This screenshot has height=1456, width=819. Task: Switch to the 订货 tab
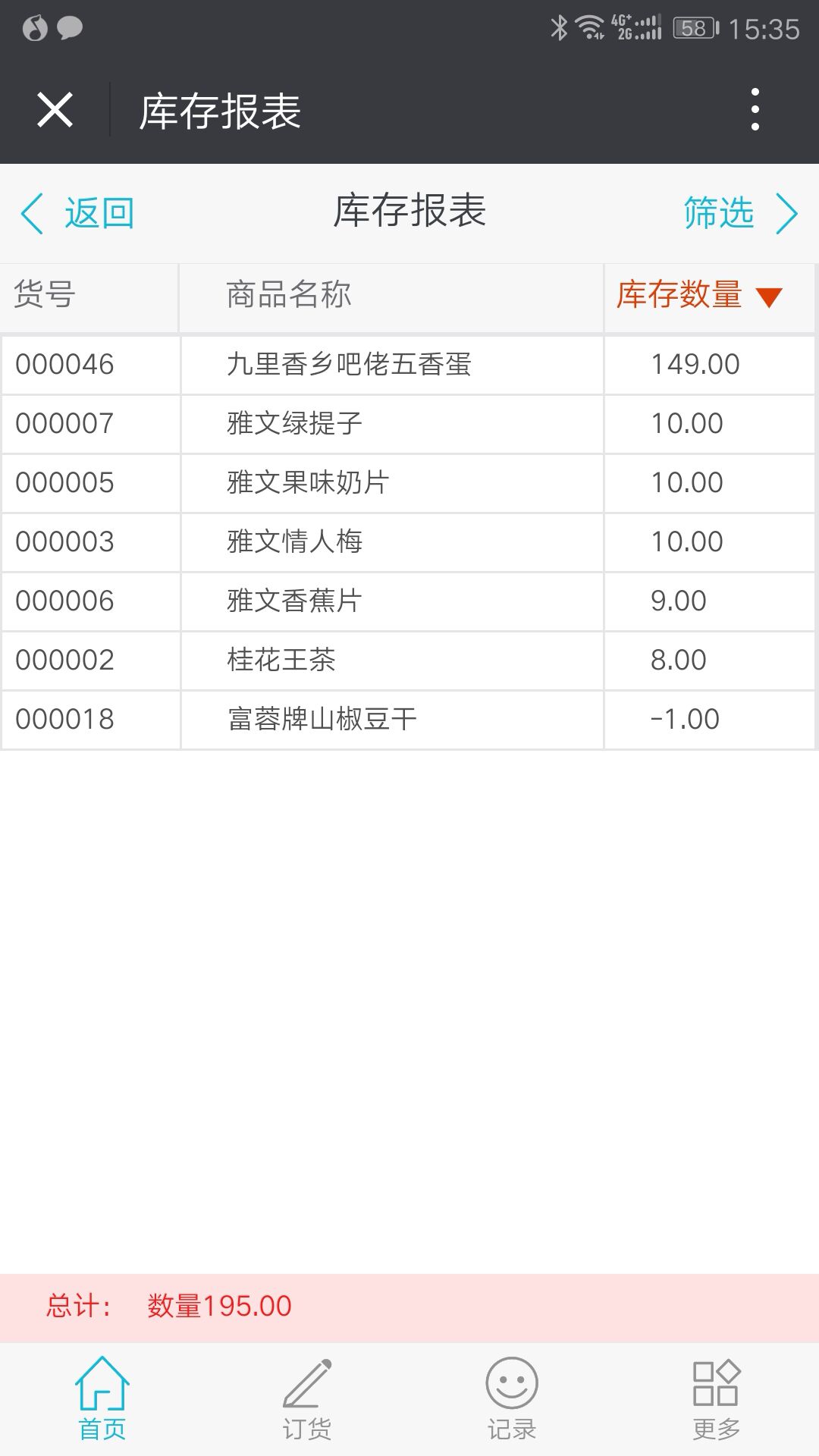(307, 1399)
